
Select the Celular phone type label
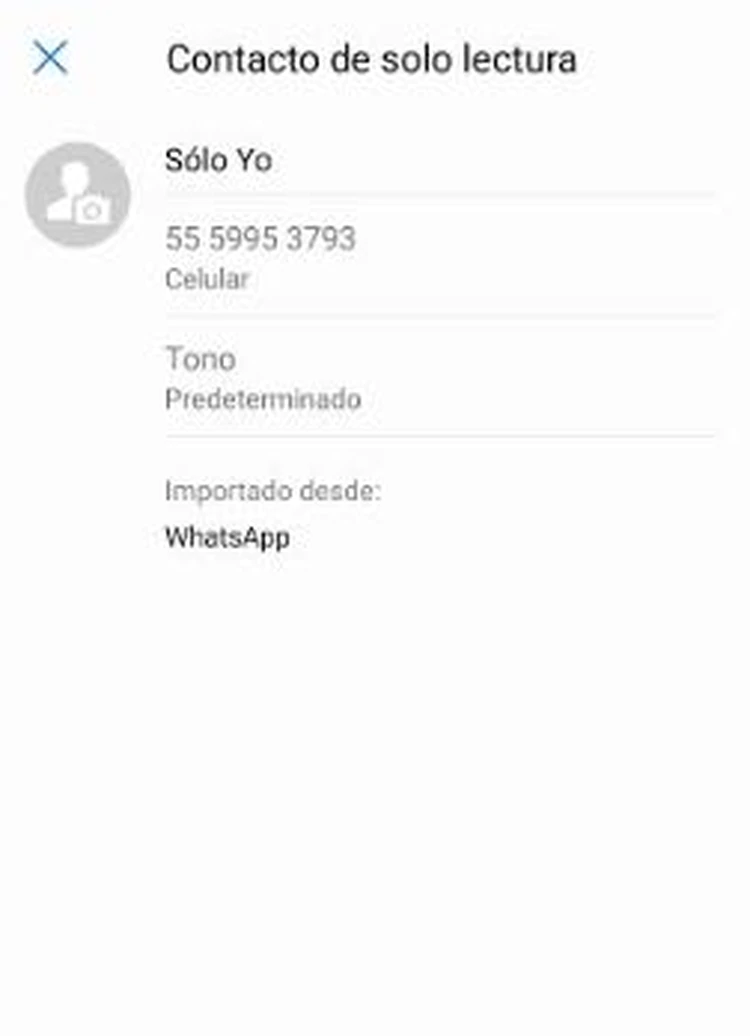pos(206,280)
